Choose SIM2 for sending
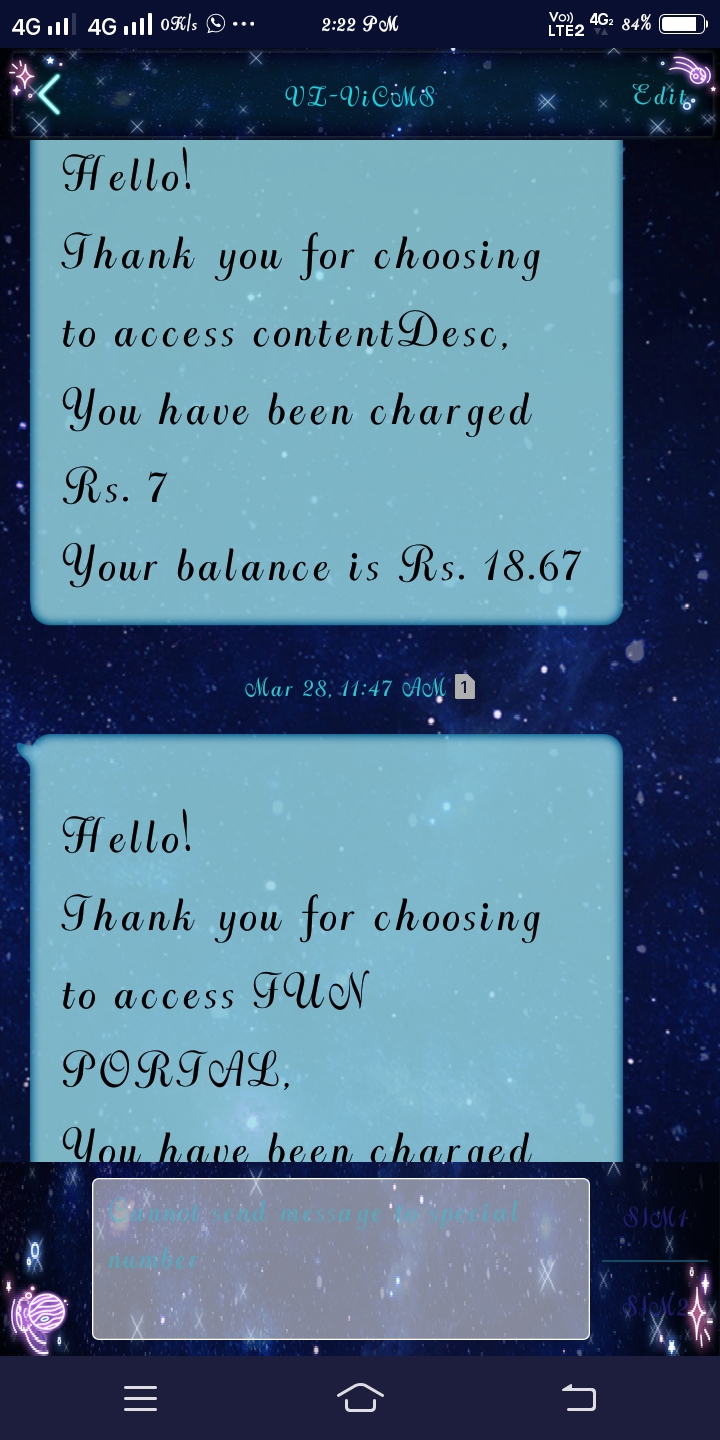This screenshot has width=720, height=1440. (x=655, y=1304)
